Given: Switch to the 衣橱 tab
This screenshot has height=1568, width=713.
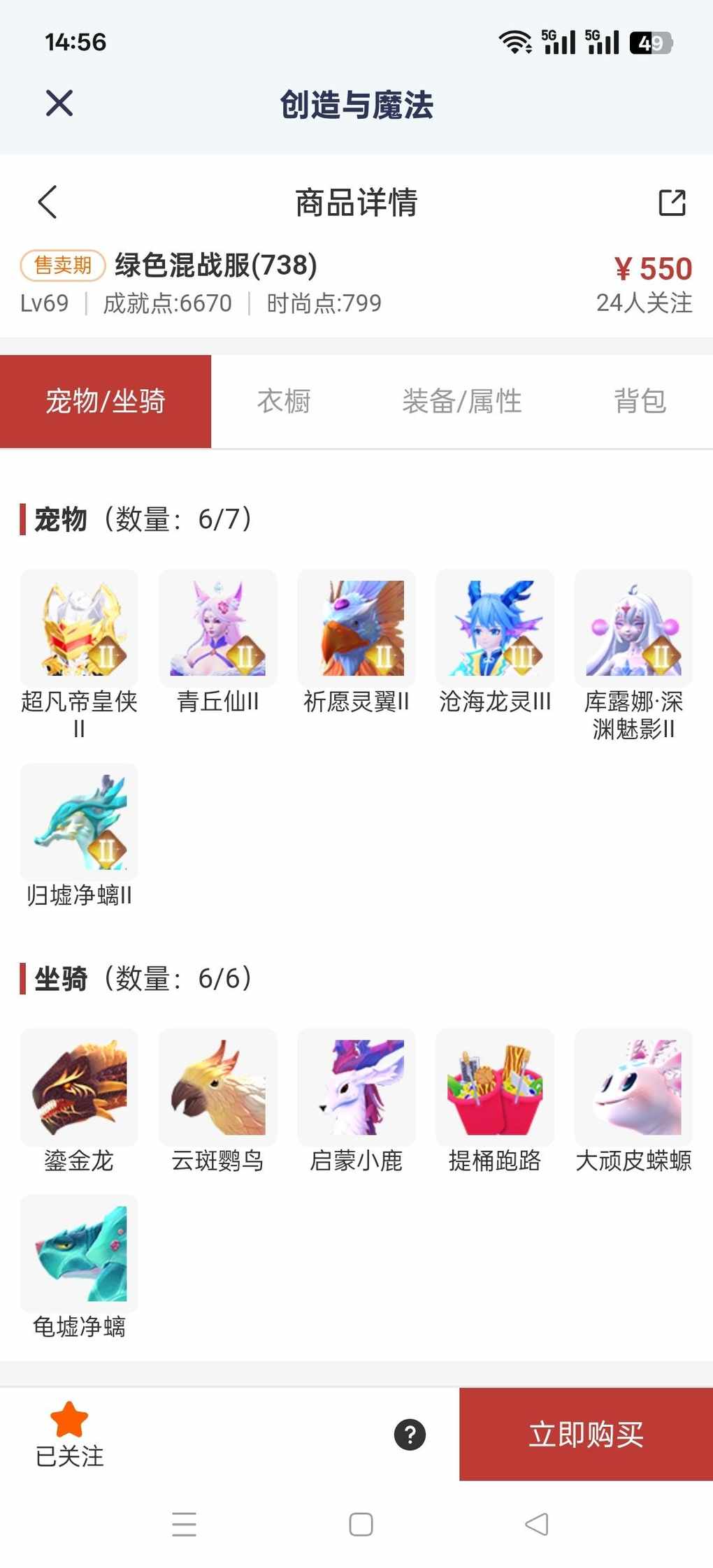Looking at the screenshot, I should pyautogui.click(x=284, y=402).
